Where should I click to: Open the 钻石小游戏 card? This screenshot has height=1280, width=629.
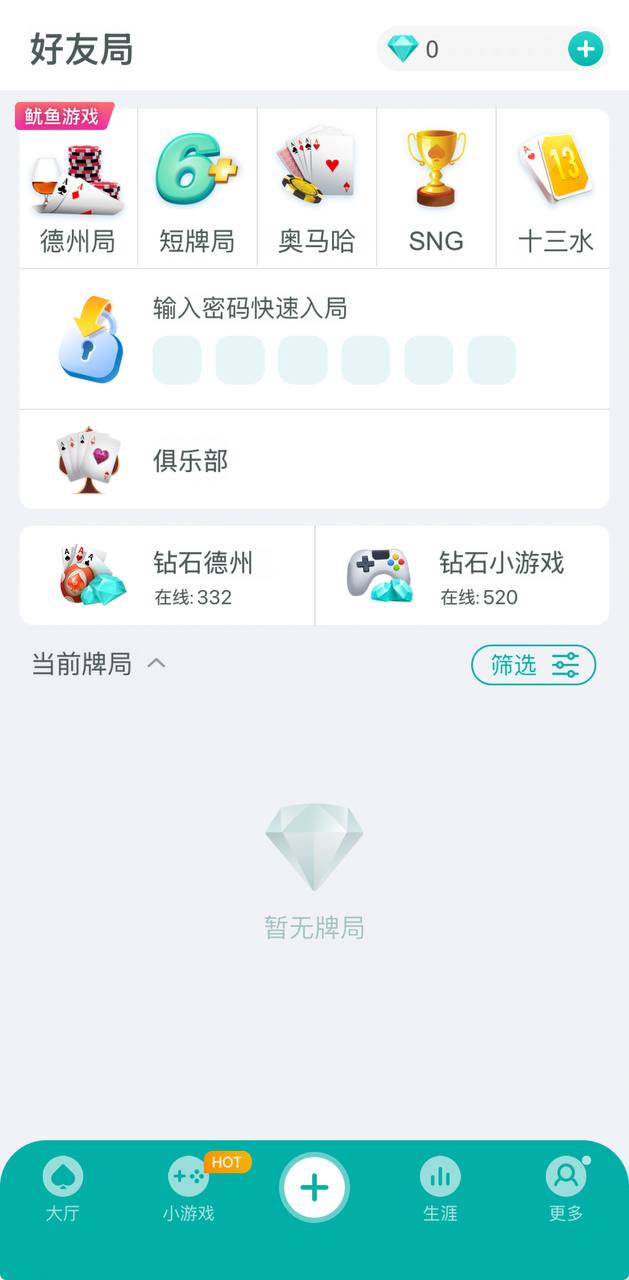[x=462, y=576]
